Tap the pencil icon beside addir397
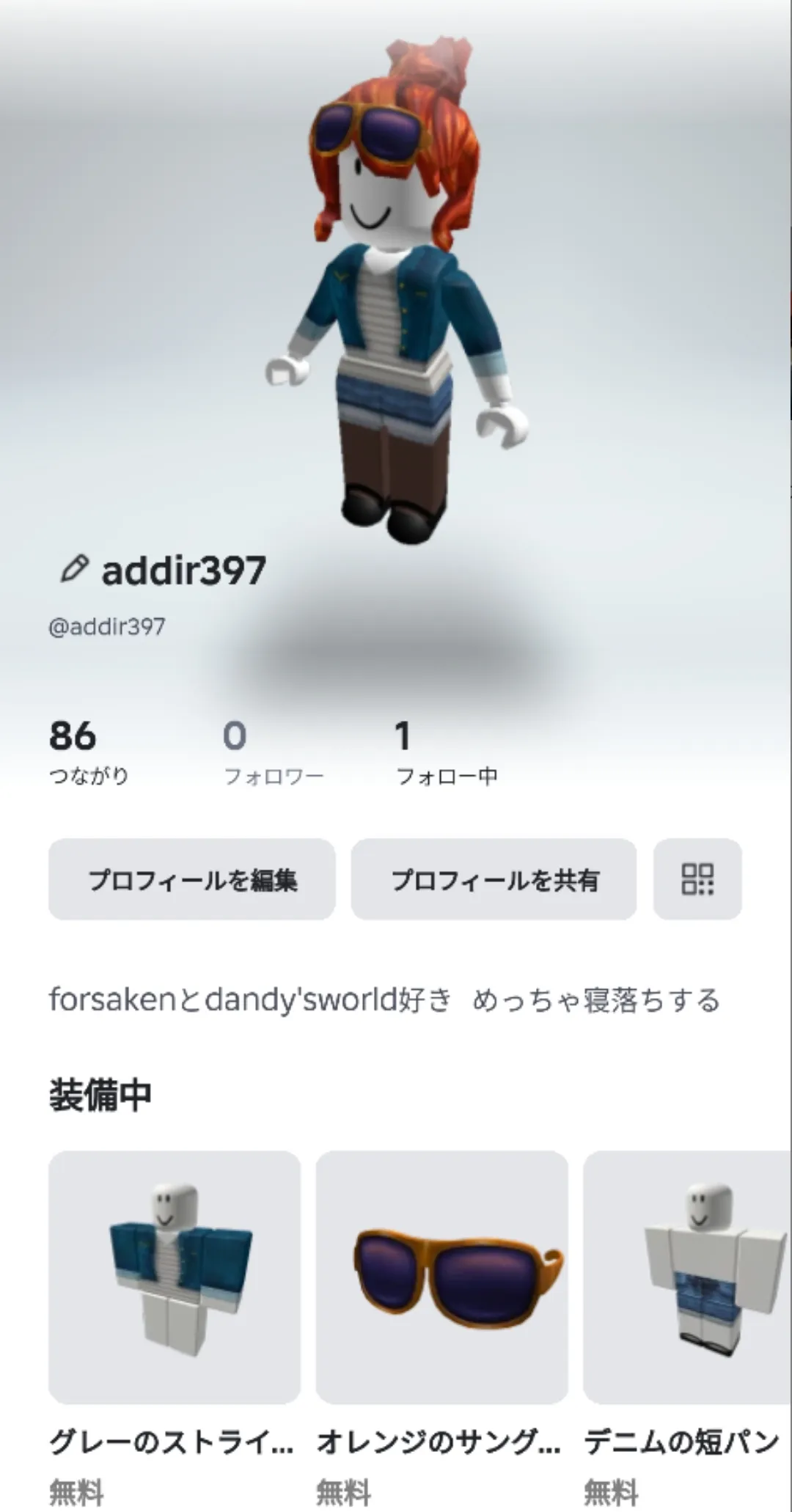This screenshot has width=792, height=1512. point(74,569)
